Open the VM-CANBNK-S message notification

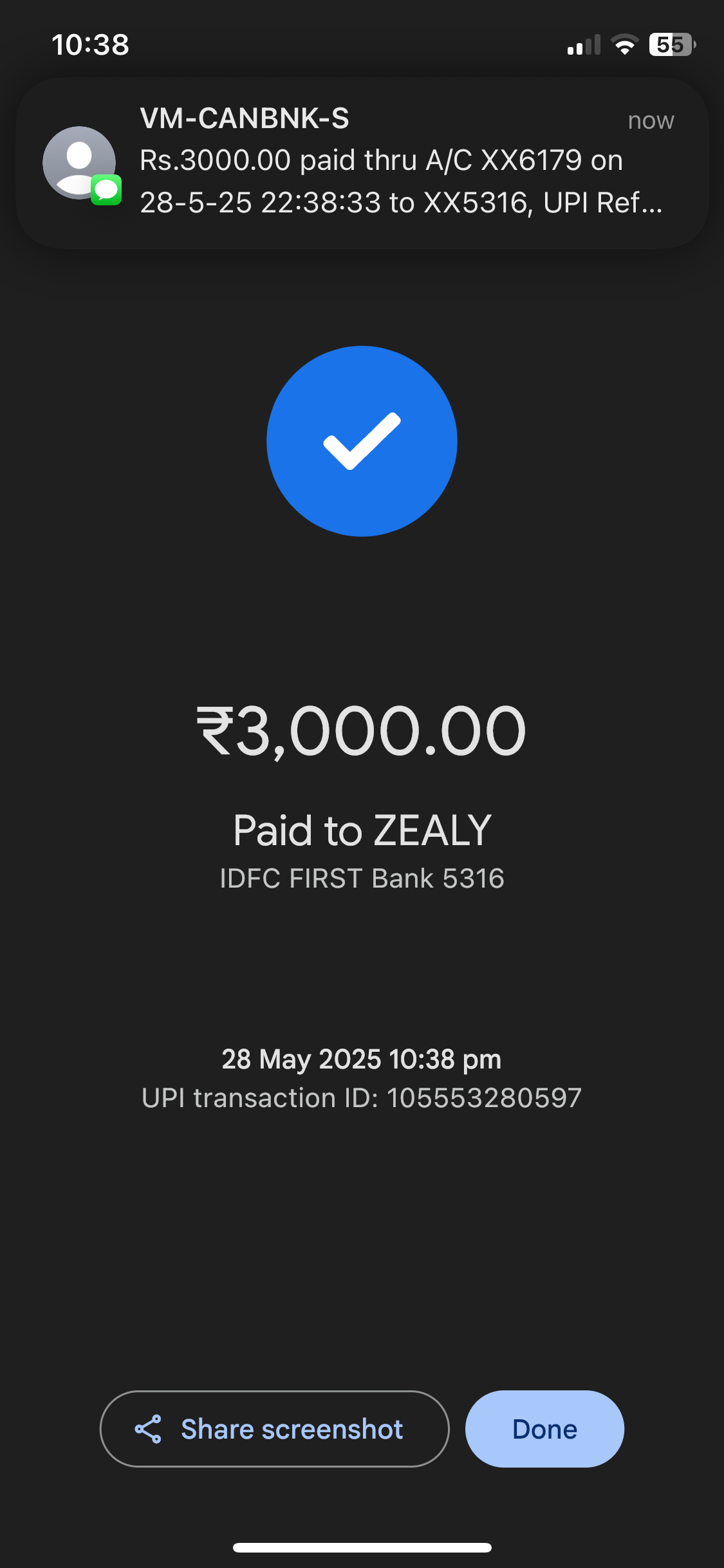click(362, 162)
